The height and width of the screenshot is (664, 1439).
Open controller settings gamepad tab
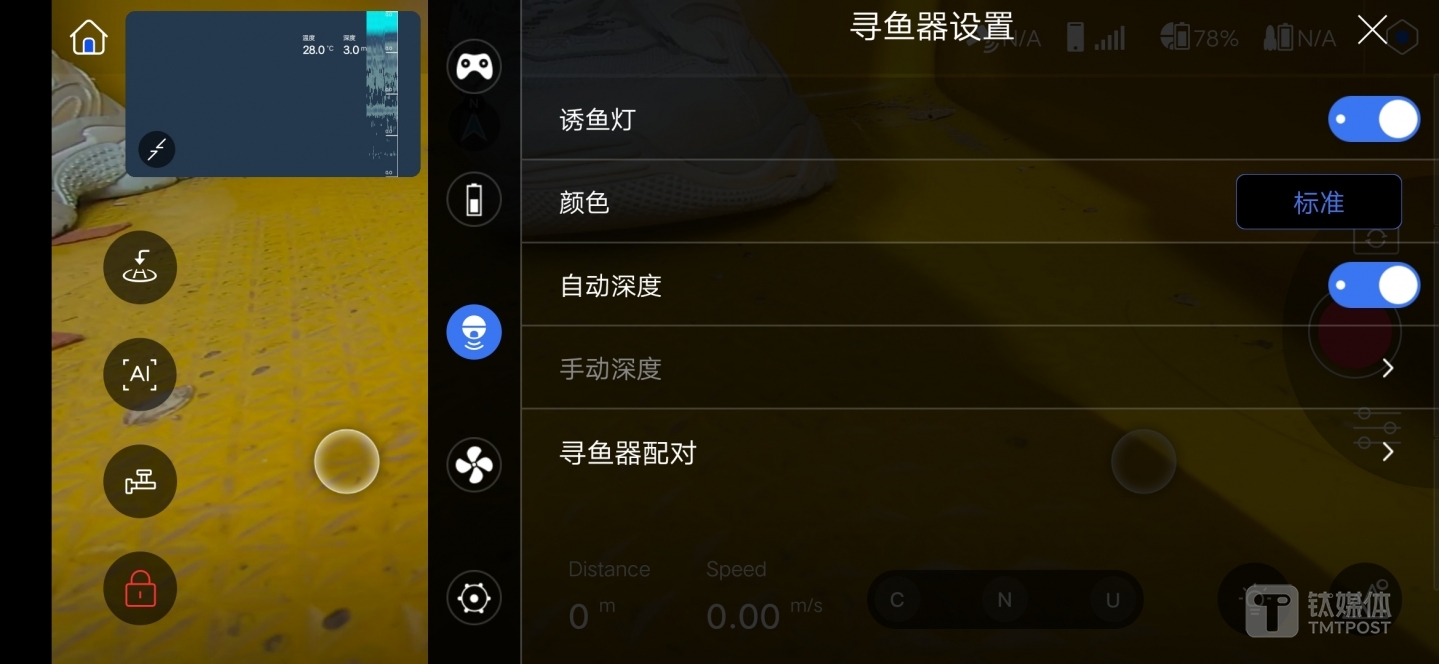click(474, 67)
